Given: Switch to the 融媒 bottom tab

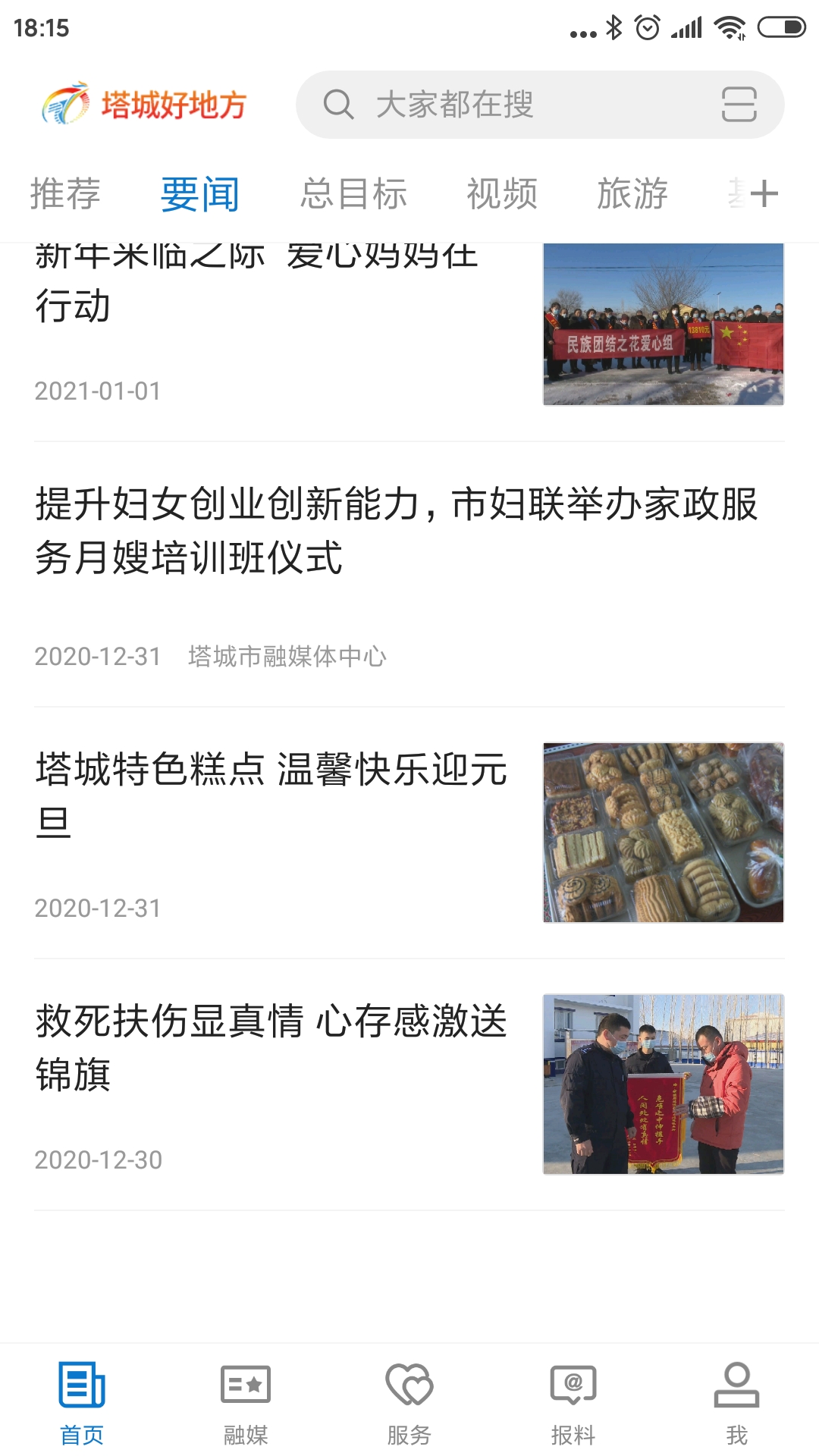Looking at the screenshot, I should click(x=246, y=1403).
